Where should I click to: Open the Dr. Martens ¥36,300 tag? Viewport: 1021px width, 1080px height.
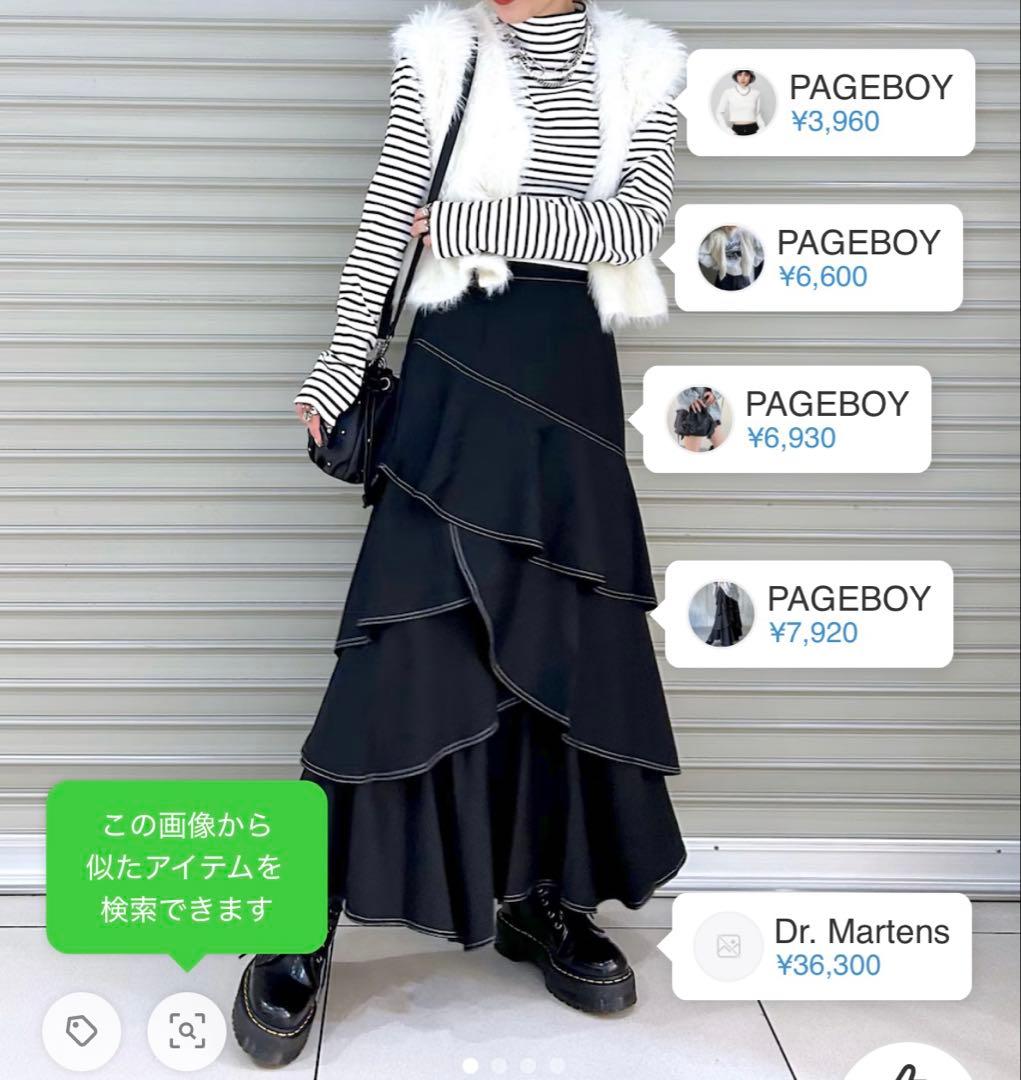(821, 946)
